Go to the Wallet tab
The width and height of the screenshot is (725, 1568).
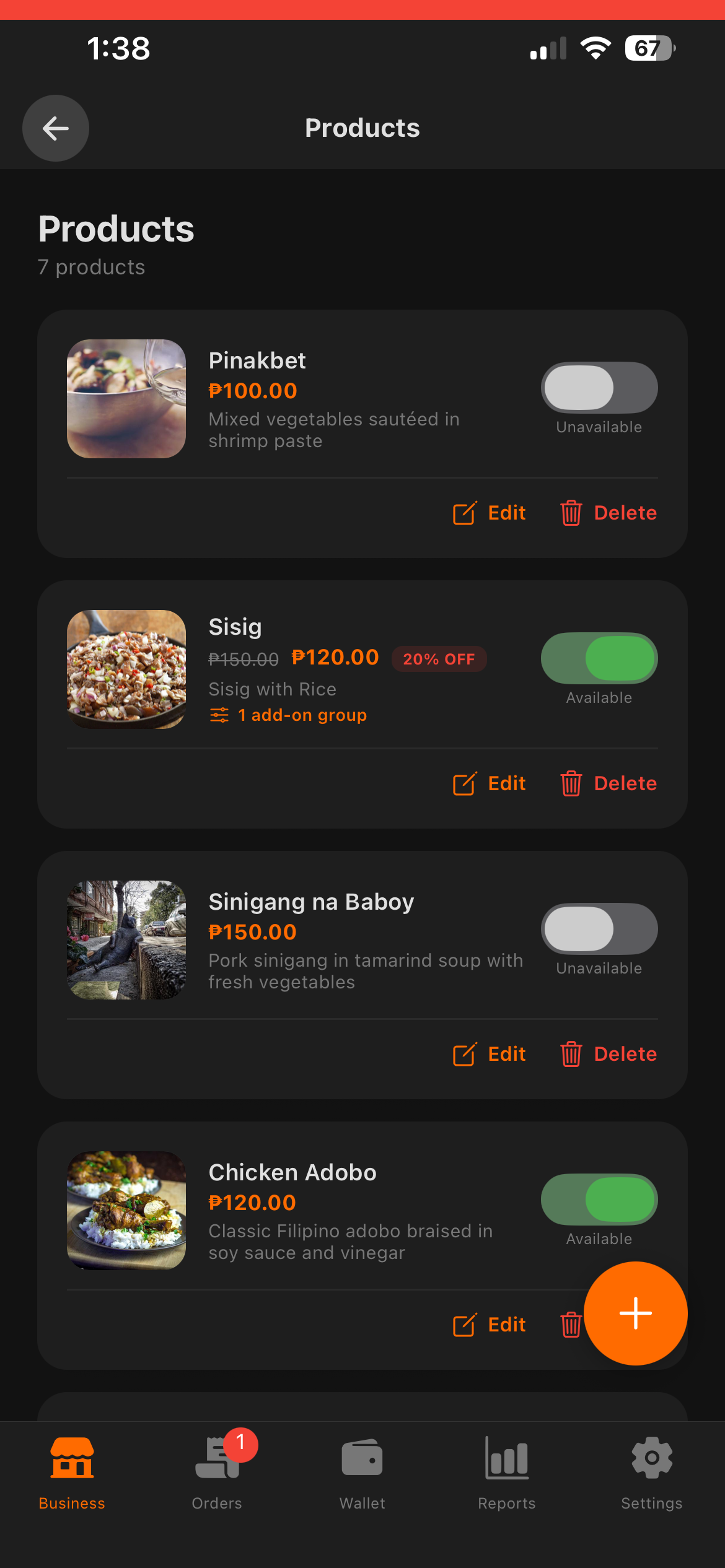(x=362, y=1474)
